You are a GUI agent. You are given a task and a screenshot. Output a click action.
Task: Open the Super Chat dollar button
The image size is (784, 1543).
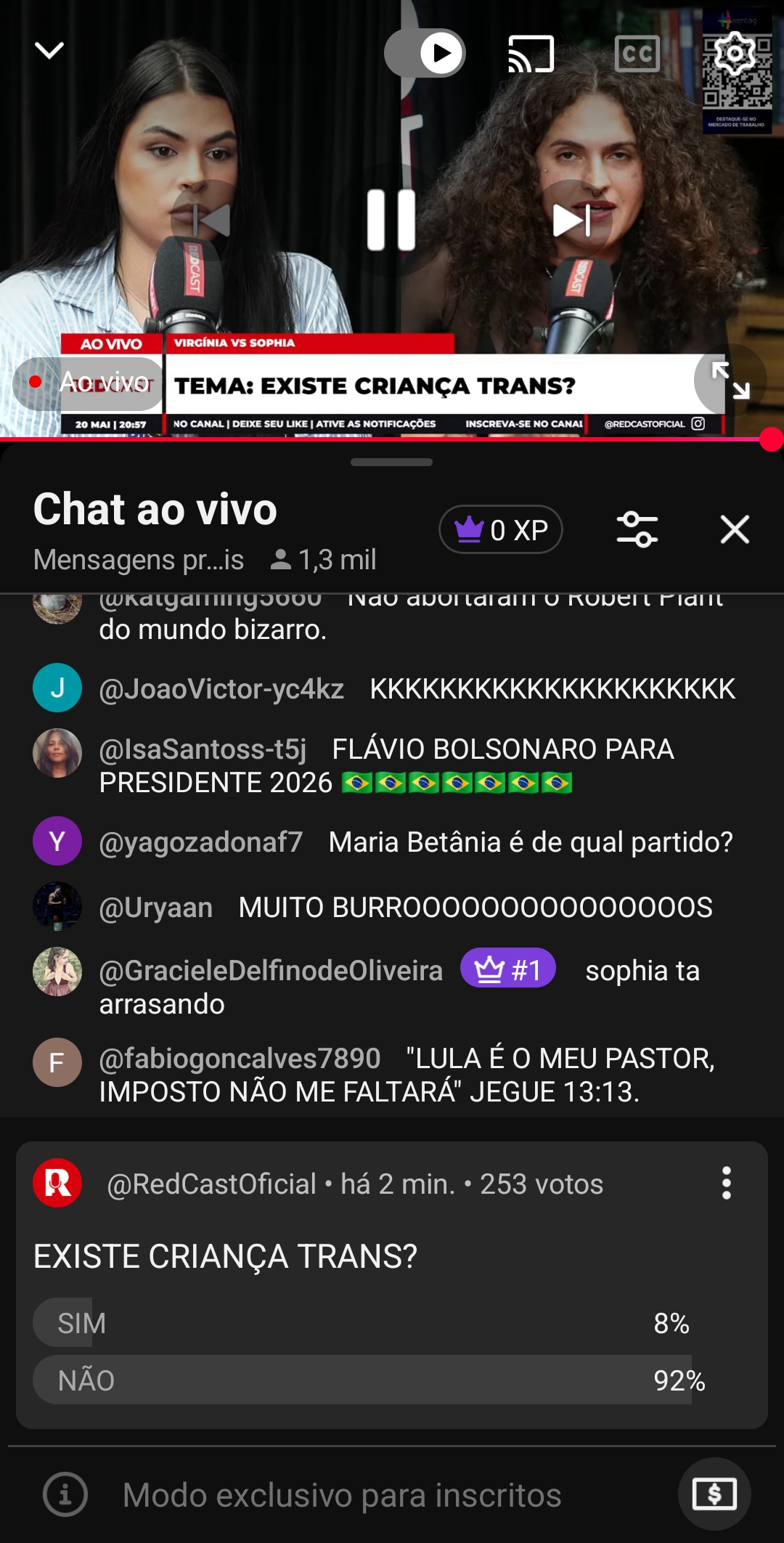coord(714,1494)
